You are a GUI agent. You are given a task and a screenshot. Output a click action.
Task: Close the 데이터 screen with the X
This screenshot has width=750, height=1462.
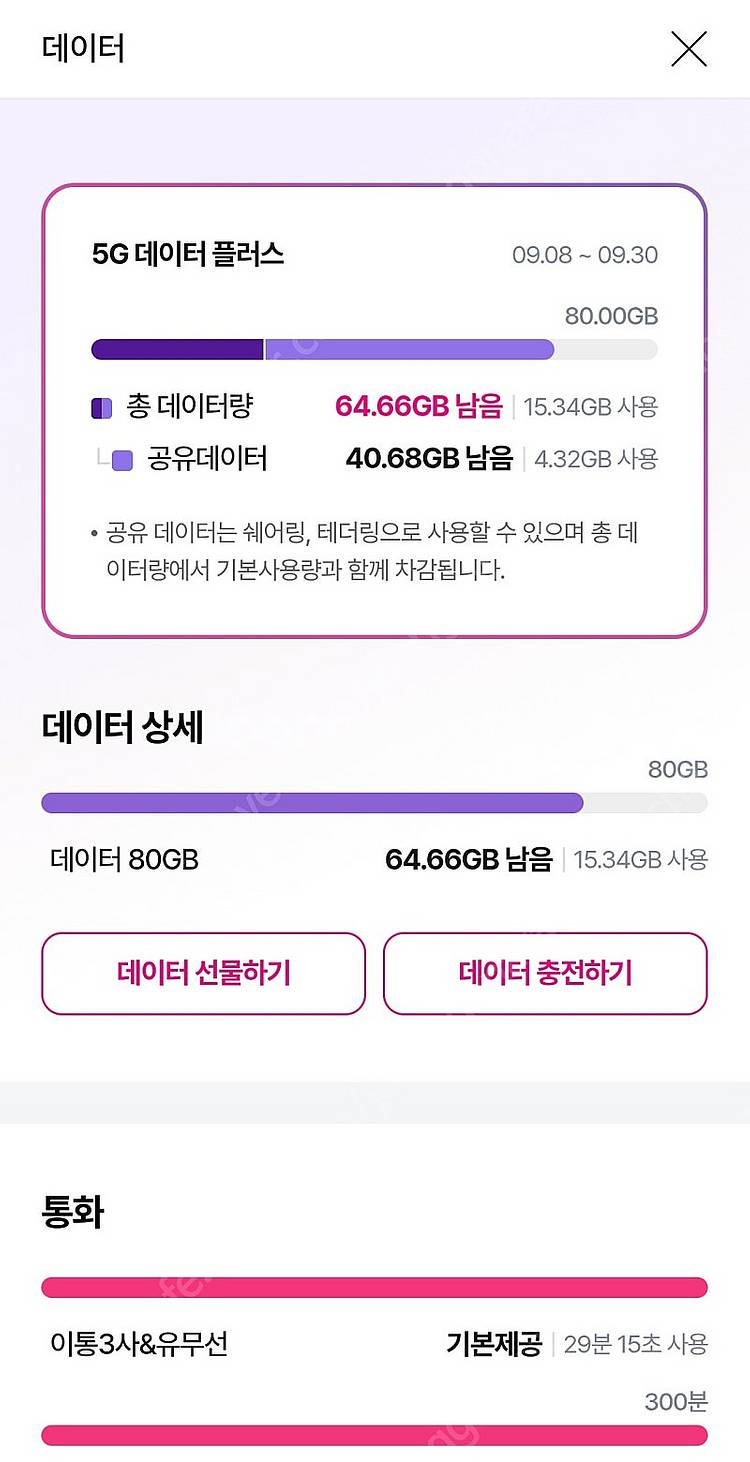point(689,49)
